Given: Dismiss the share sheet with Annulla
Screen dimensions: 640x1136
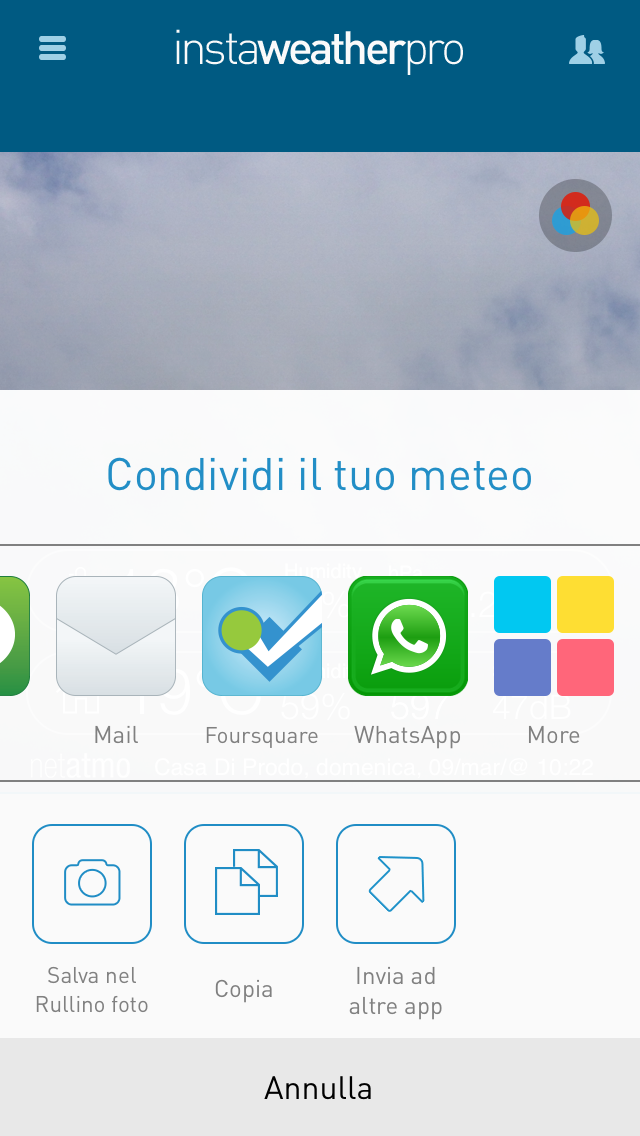Looking at the screenshot, I should click(320, 1088).
